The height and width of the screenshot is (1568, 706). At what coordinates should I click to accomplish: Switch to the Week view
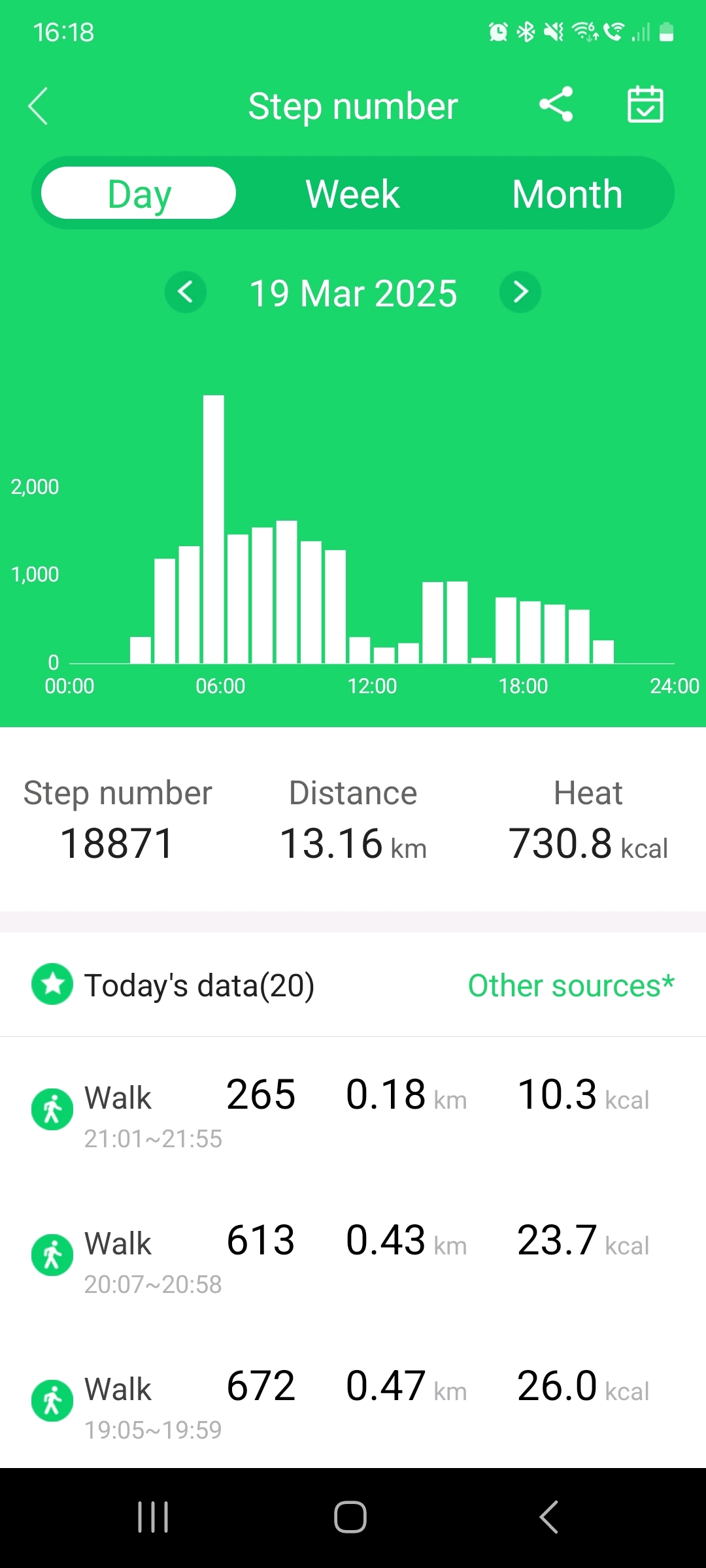pos(353,193)
